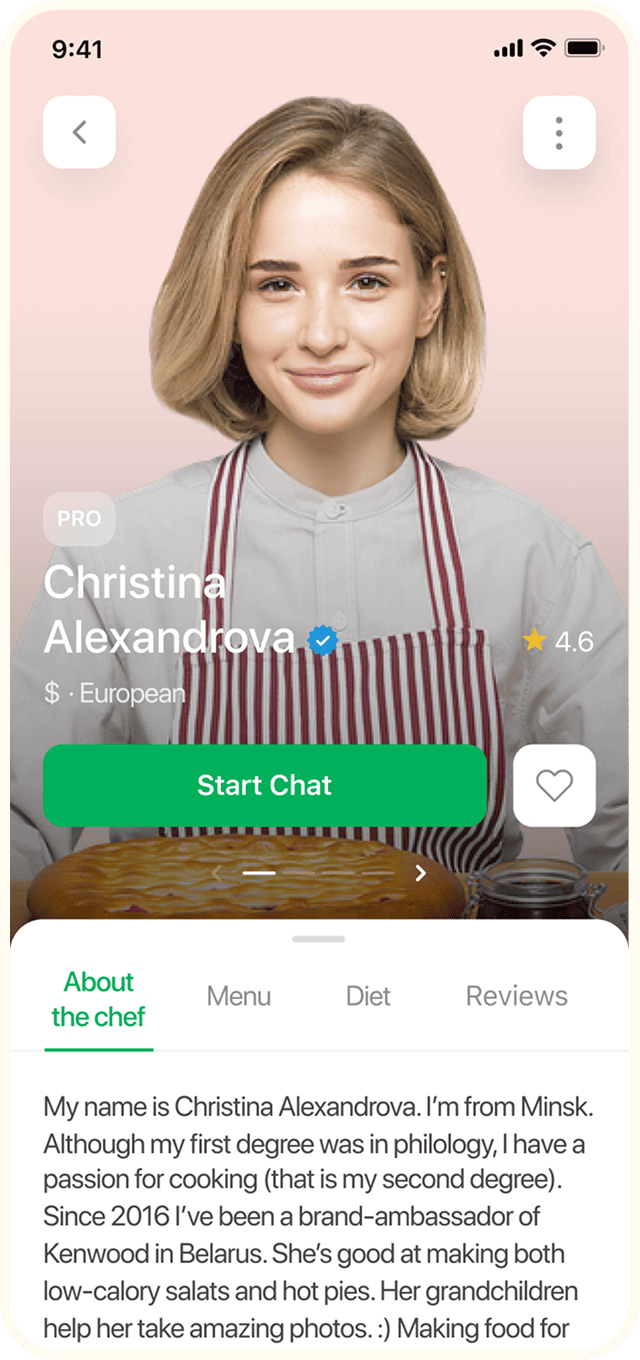640x1360 pixels.
Task: Add the chef to favorites with the heart
Action: pos(554,785)
